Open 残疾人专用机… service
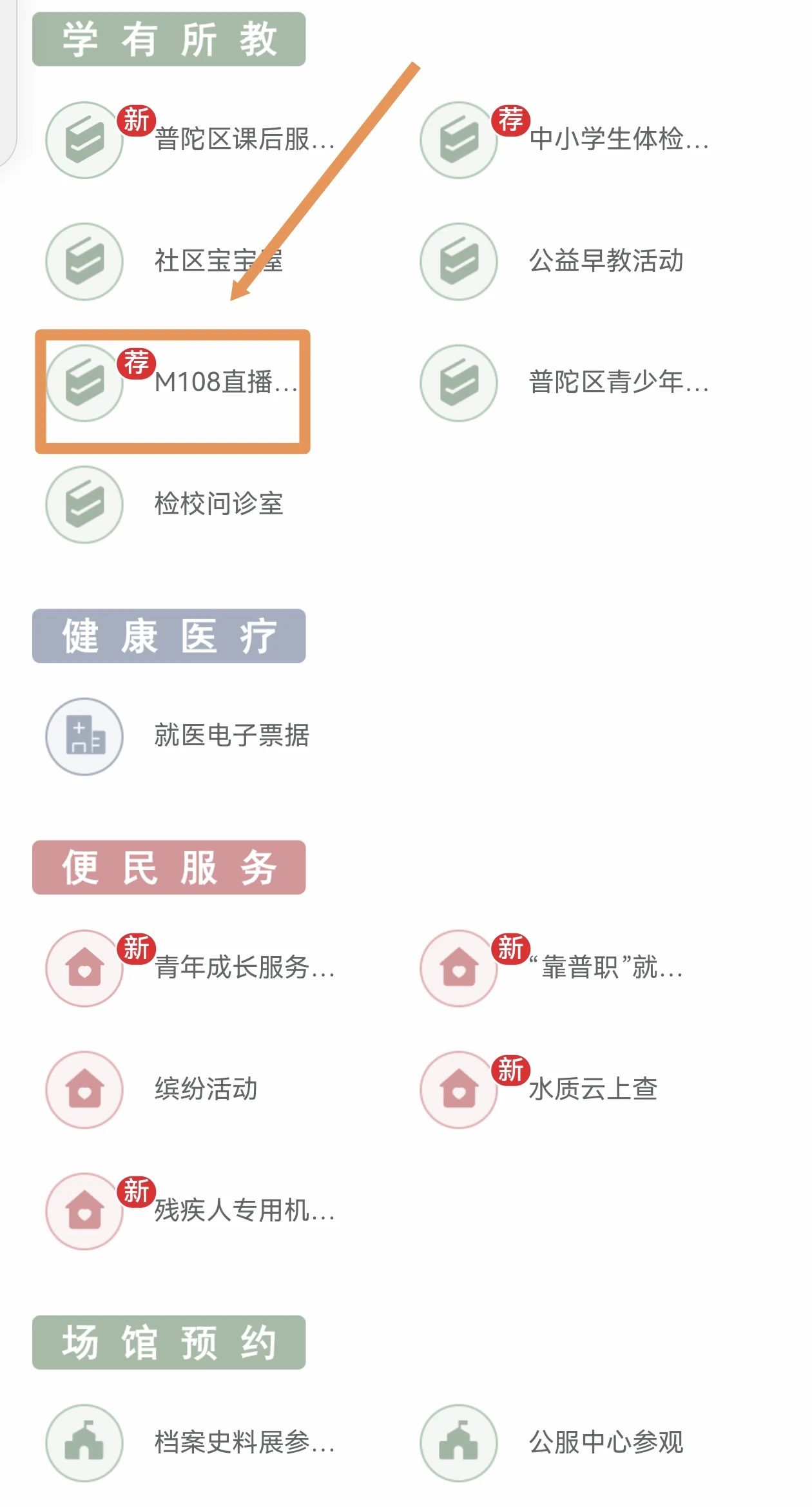This screenshot has height=1507, width=812. [193, 1210]
